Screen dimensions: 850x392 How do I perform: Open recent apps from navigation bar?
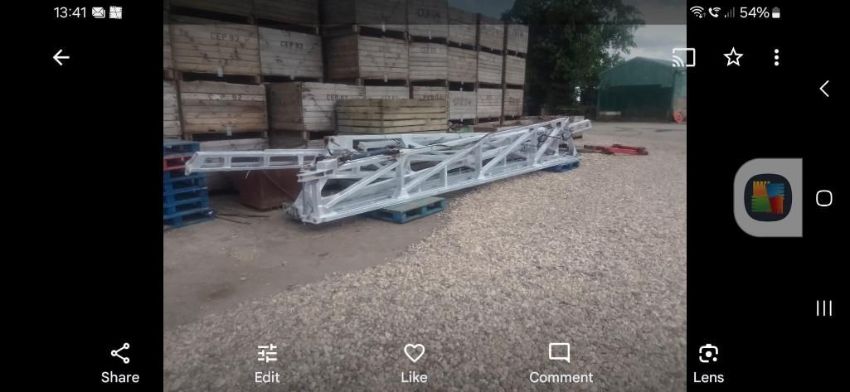click(824, 308)
